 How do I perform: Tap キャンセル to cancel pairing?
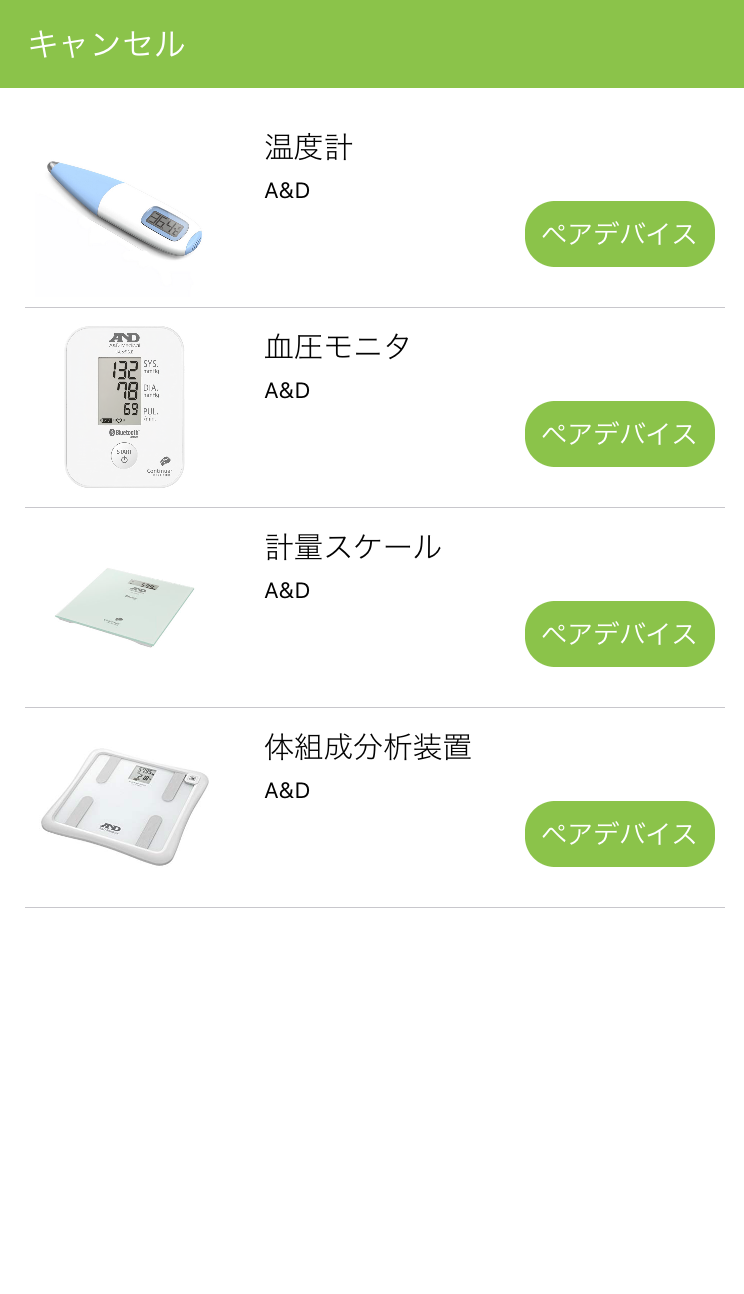click(x=106, y=44)
